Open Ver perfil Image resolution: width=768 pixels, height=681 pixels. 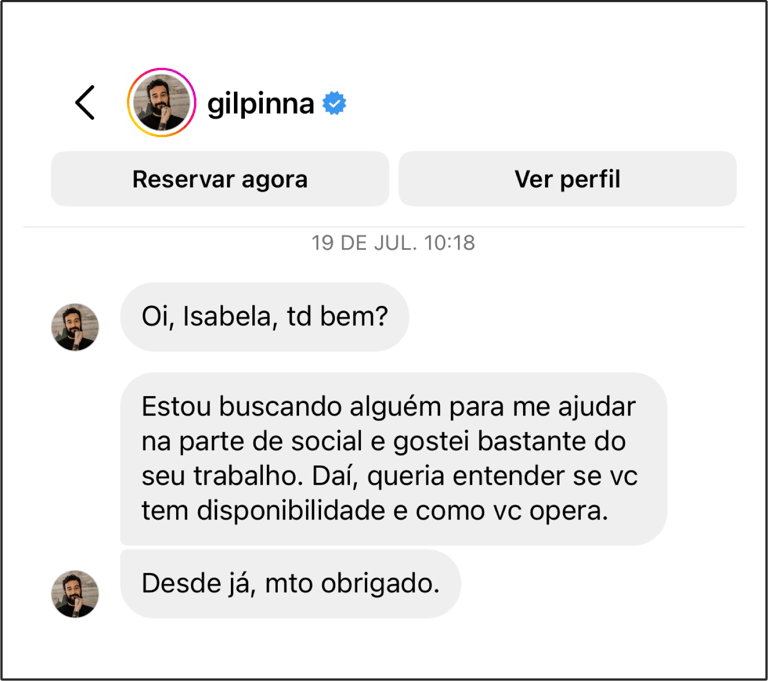567,179
